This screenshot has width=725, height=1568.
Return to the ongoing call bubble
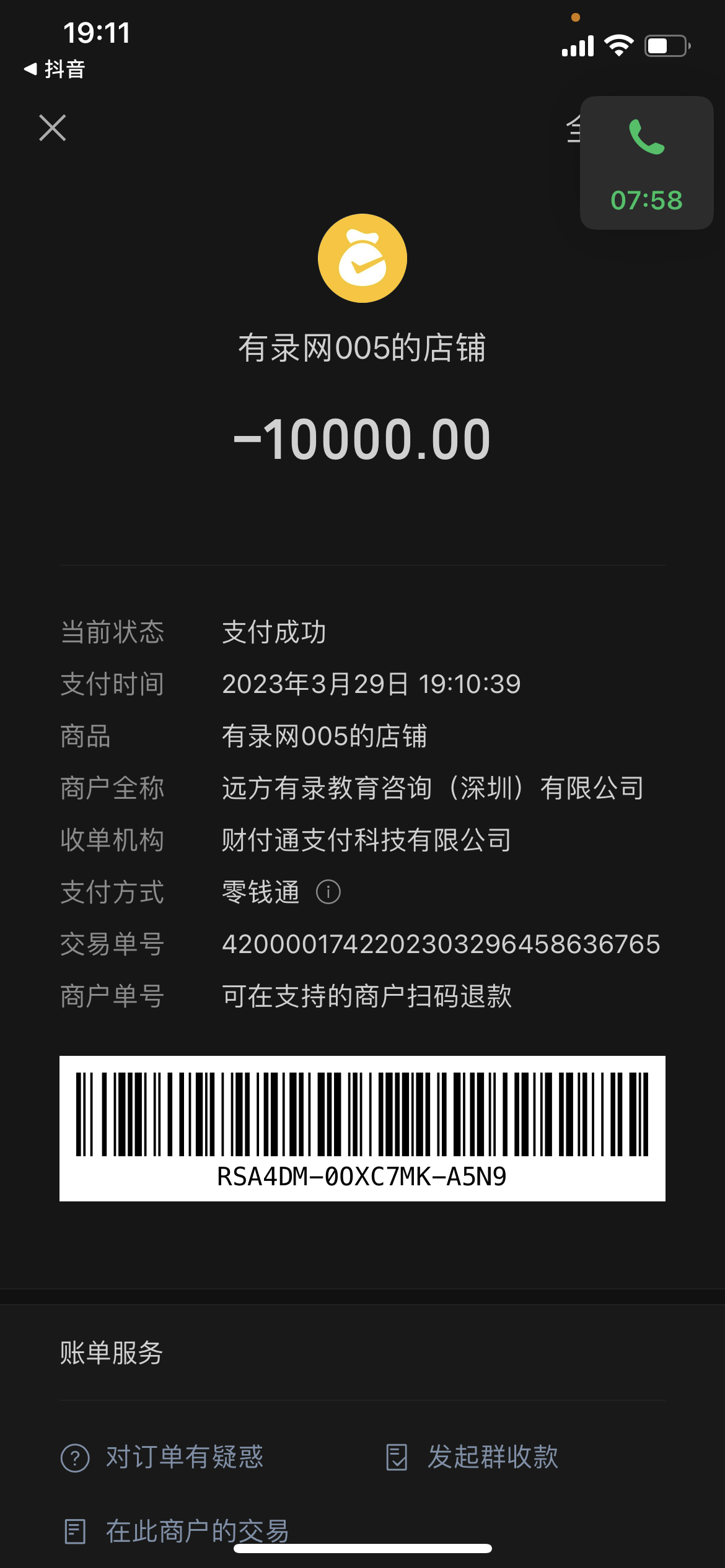point(646,163)
